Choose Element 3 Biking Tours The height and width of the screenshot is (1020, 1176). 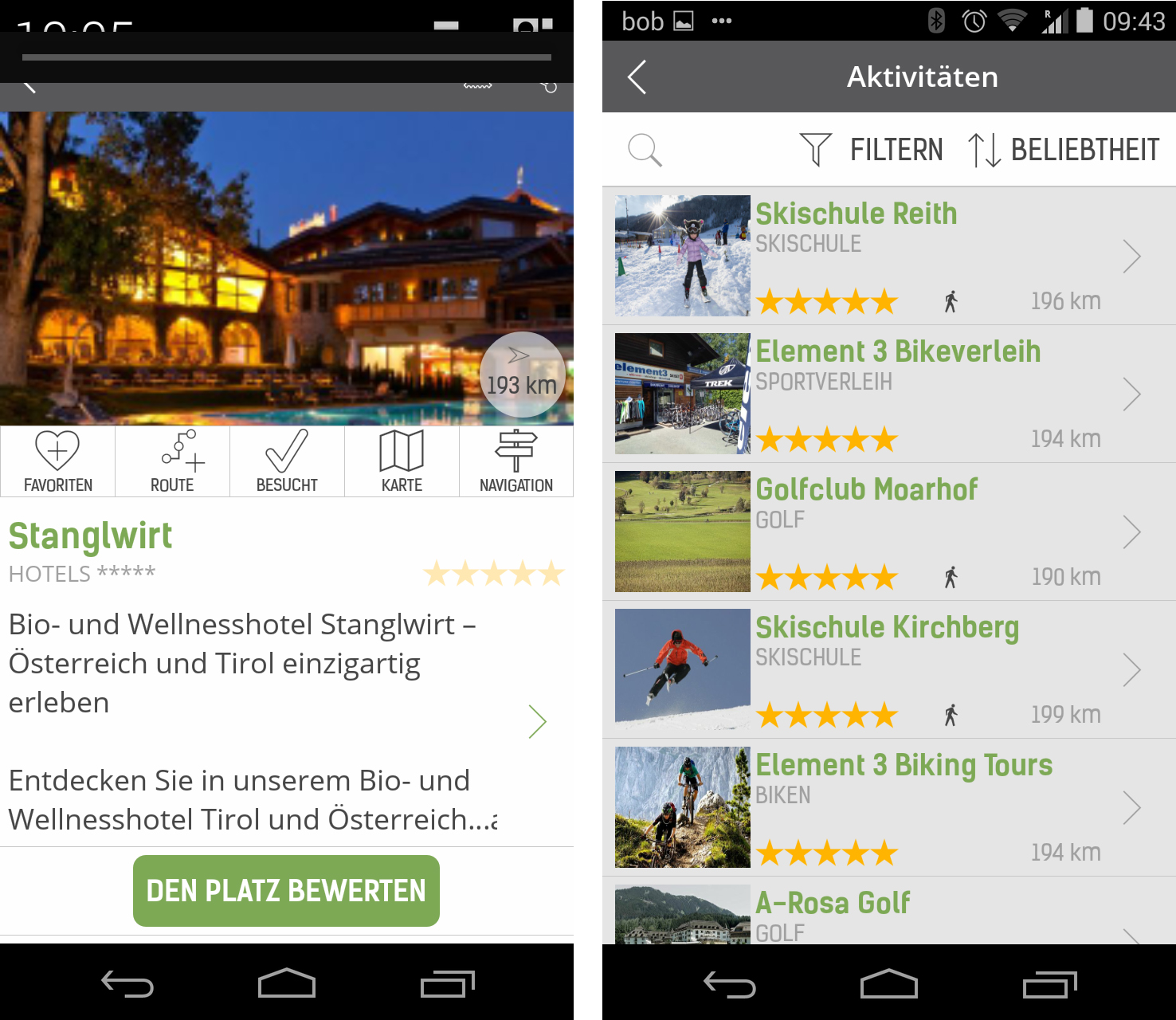click(888, 807)
